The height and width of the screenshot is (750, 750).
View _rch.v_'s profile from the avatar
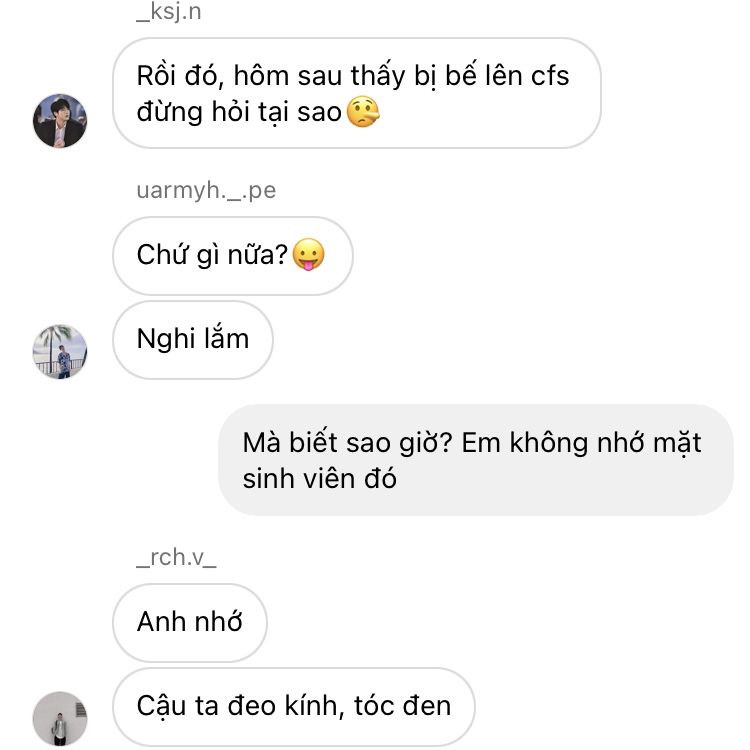click(60, 717)
